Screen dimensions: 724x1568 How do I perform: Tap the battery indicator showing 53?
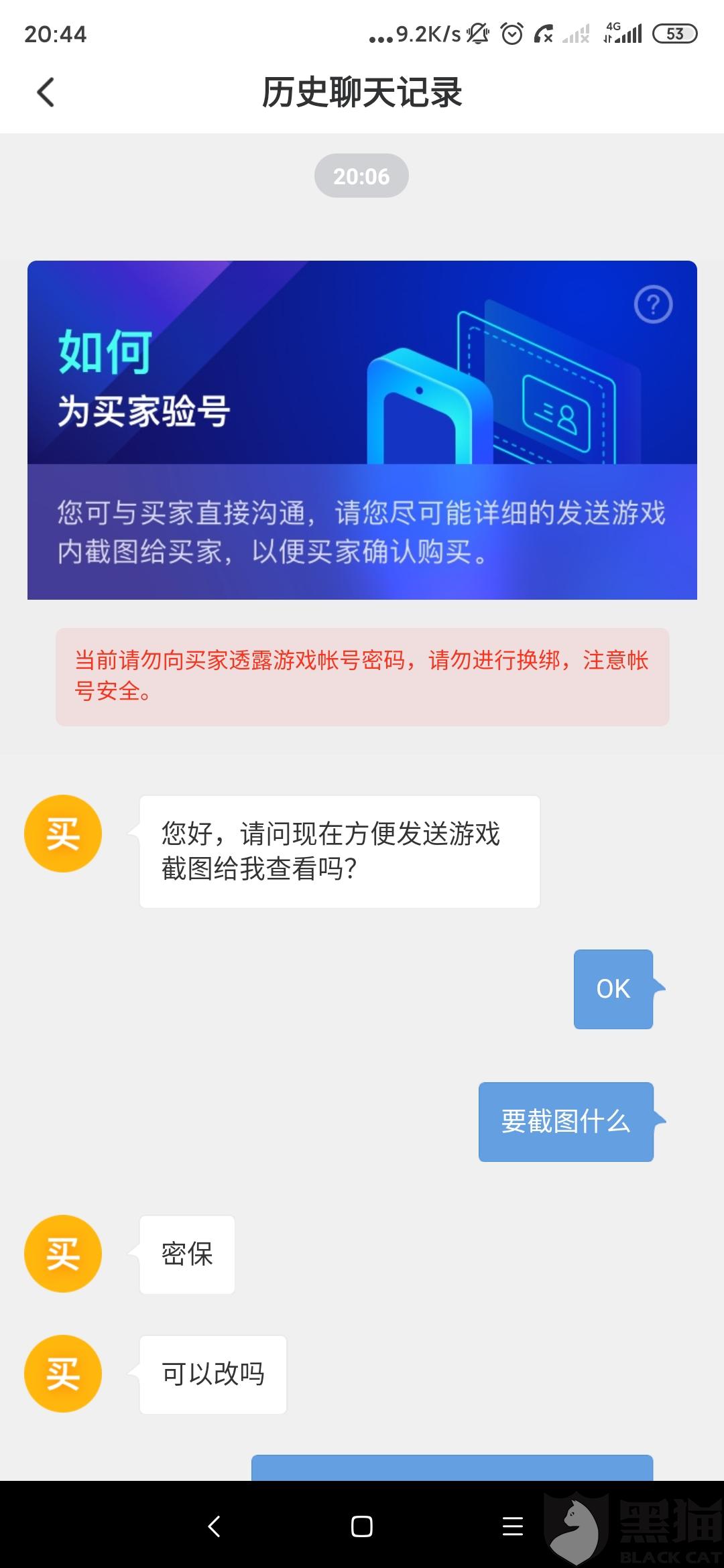coord(674,32)
